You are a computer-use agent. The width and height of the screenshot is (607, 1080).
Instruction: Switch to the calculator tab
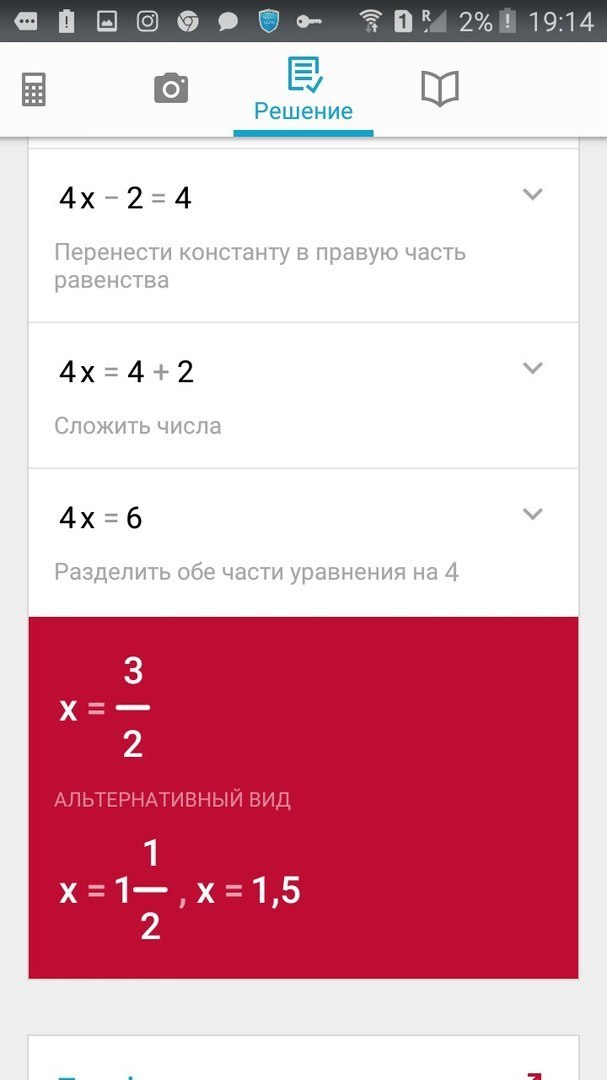tap(34, 90)
